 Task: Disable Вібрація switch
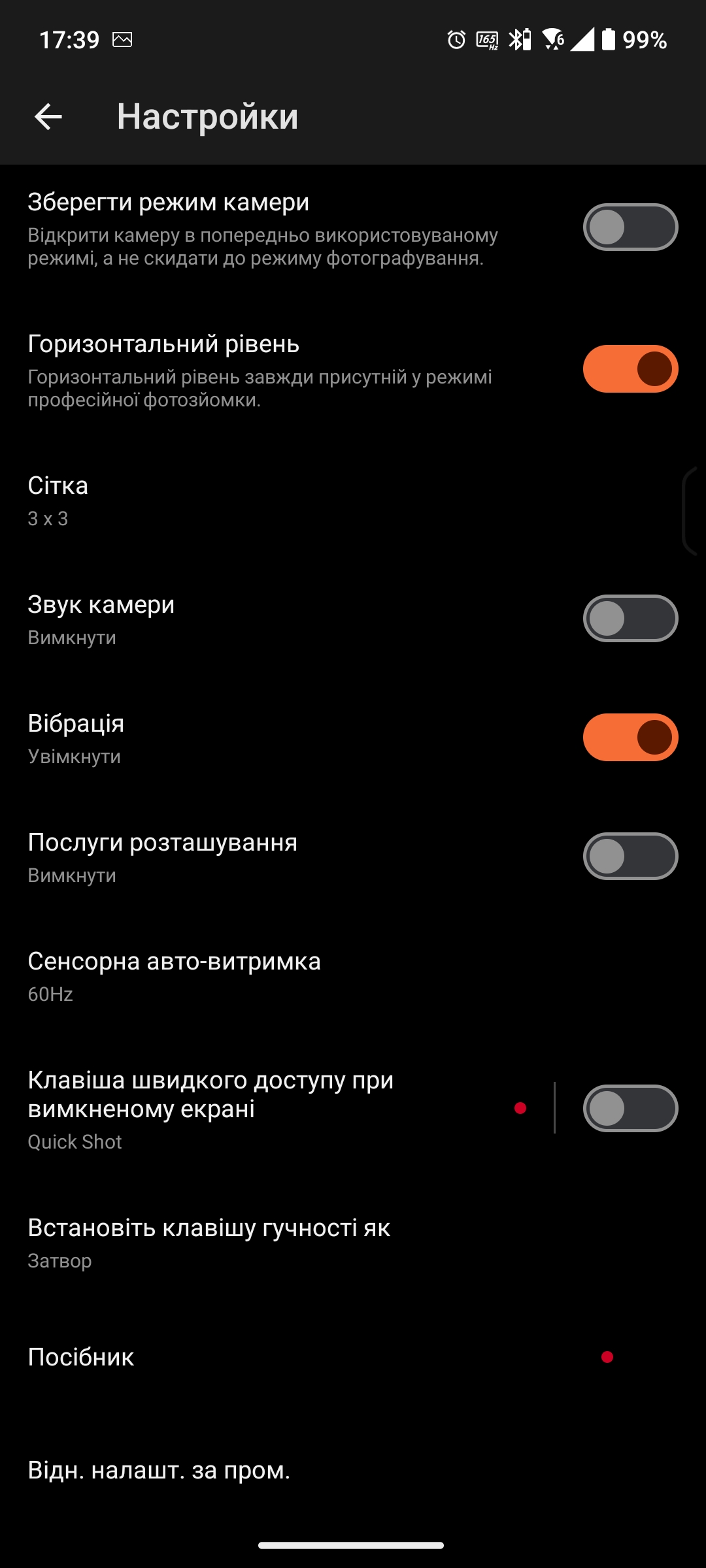coord(630,738)
